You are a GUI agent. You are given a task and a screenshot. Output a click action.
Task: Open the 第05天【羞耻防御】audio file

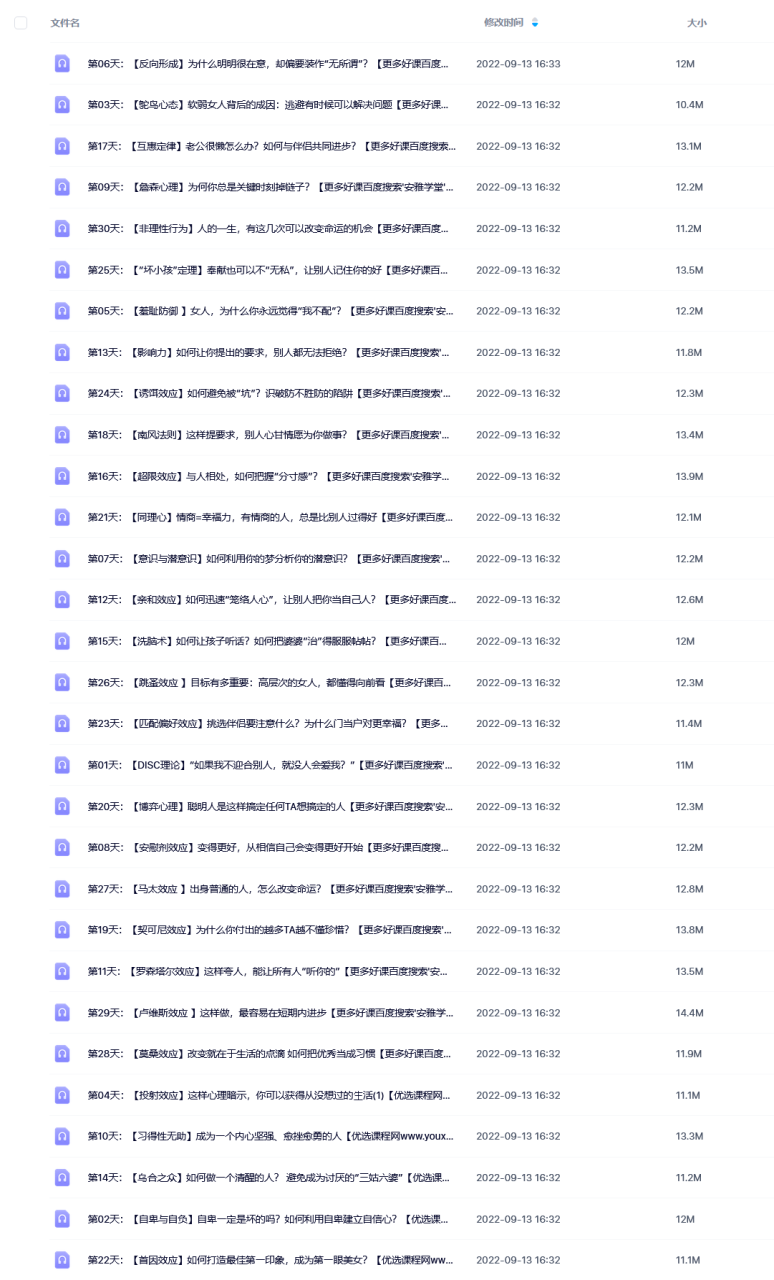(x=271, y=311)
